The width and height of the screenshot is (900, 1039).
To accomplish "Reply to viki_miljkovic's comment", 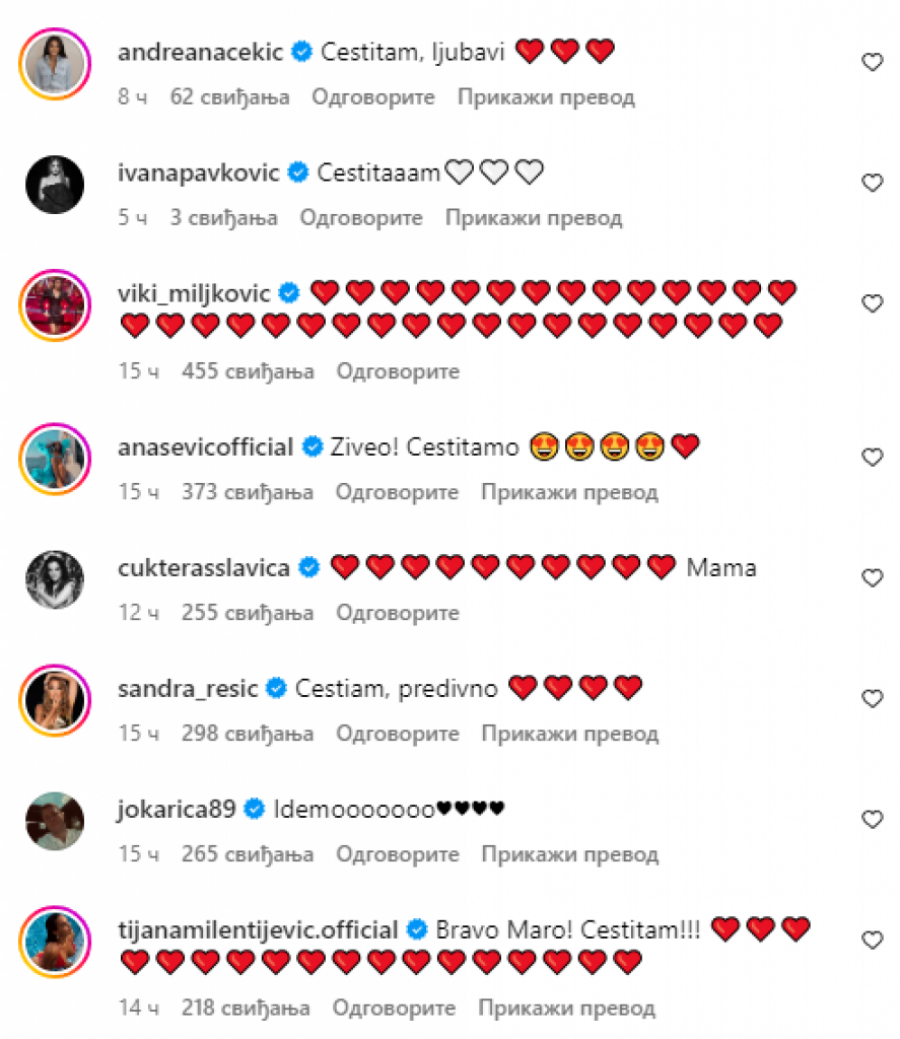I will (397, 371).
